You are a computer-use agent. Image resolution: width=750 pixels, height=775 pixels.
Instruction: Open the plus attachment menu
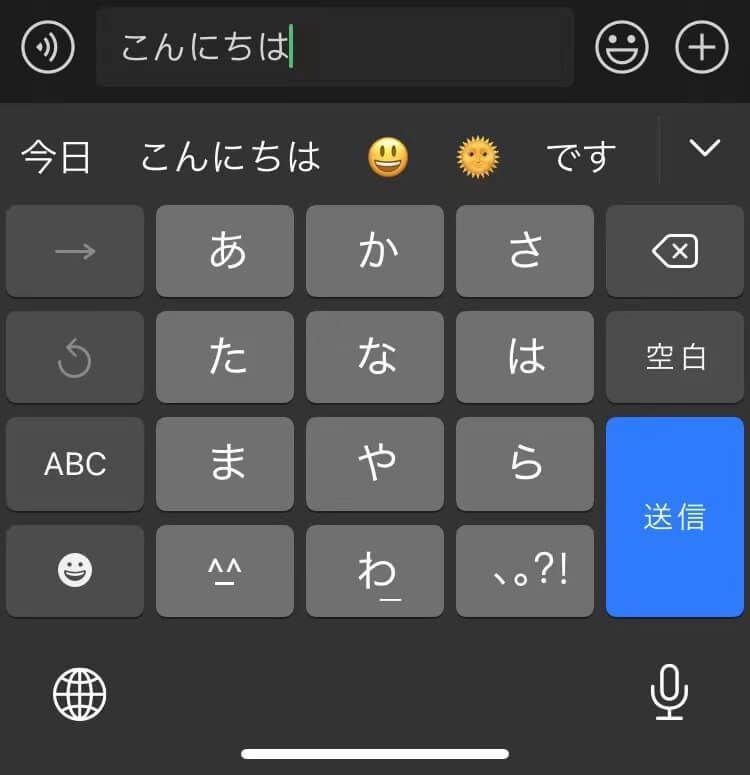tap(702, 47)
